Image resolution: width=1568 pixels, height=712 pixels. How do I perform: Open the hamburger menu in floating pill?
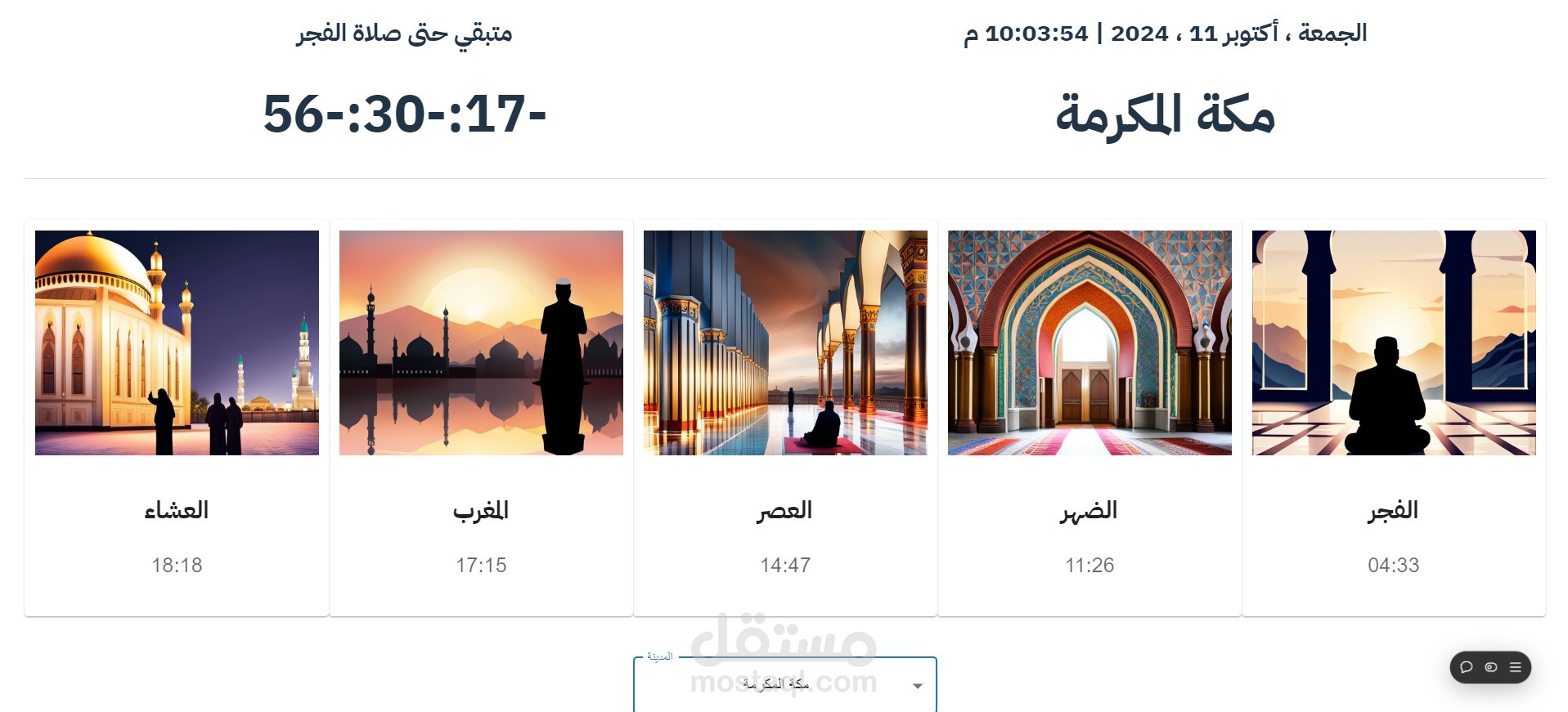tap(1515, 667)
